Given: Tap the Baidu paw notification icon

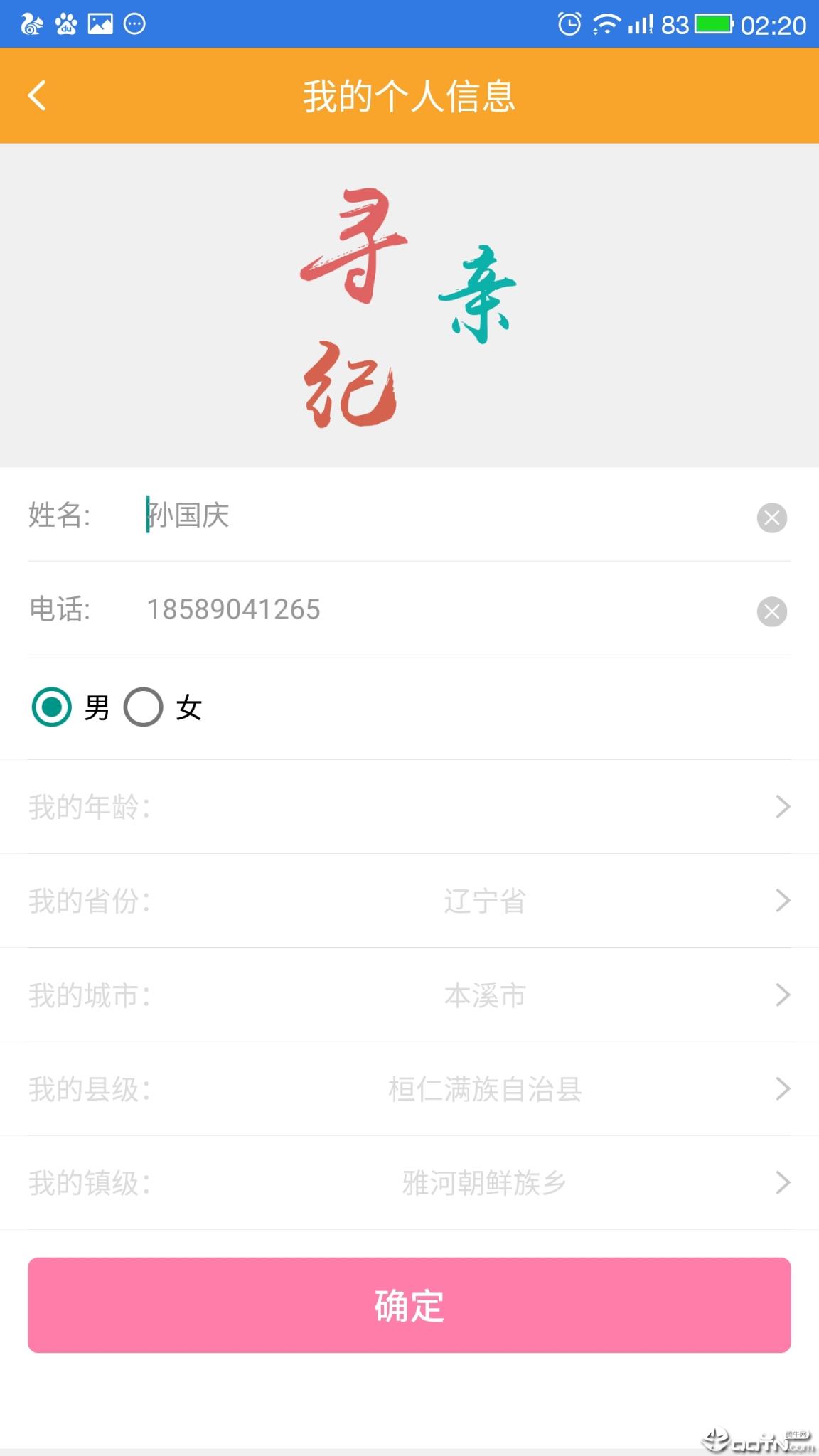Looking at the screenshot, I should coord(65,23).
